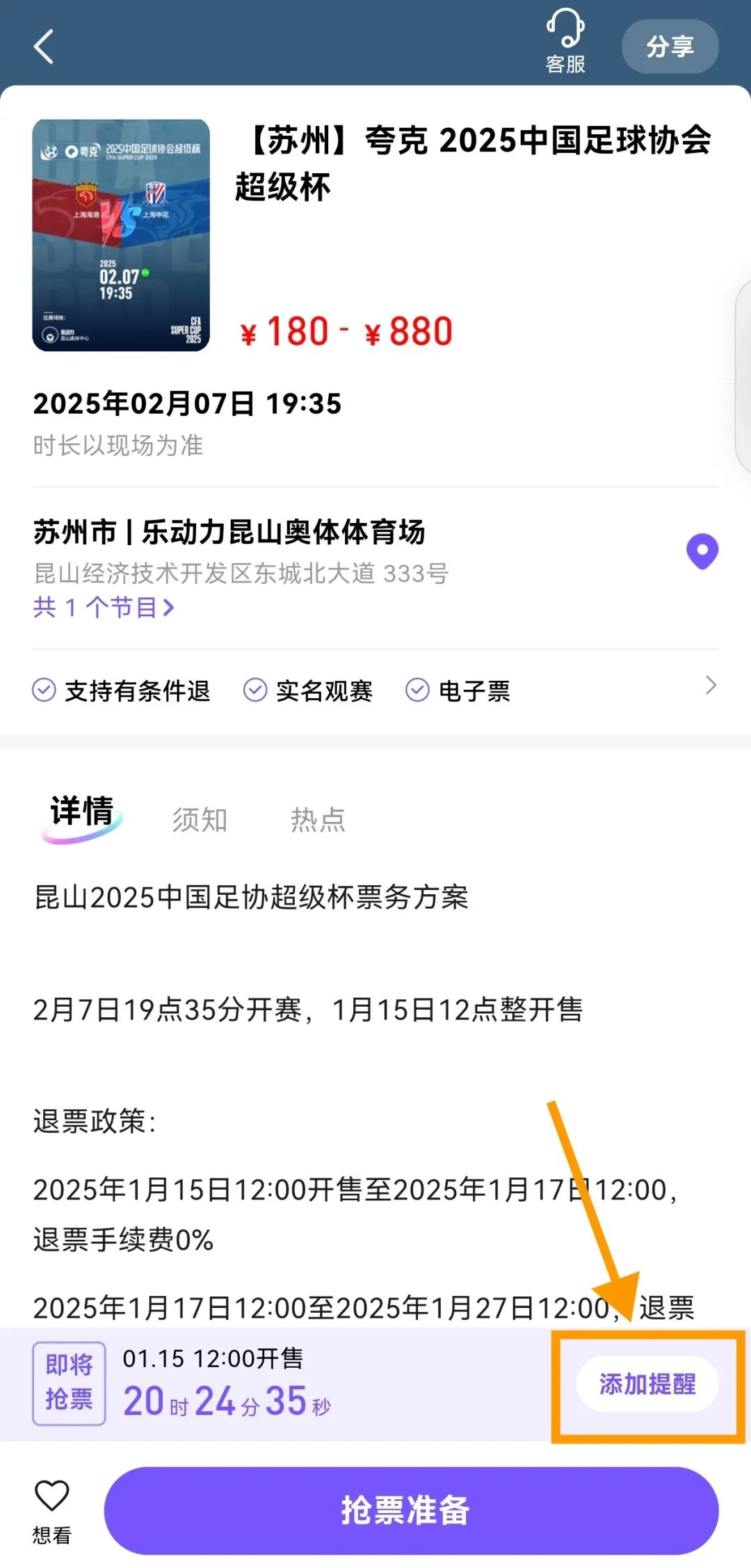Mark the event as 想看
Viewport: 751px width, 1568px height.
click(x=52, y=1509)
